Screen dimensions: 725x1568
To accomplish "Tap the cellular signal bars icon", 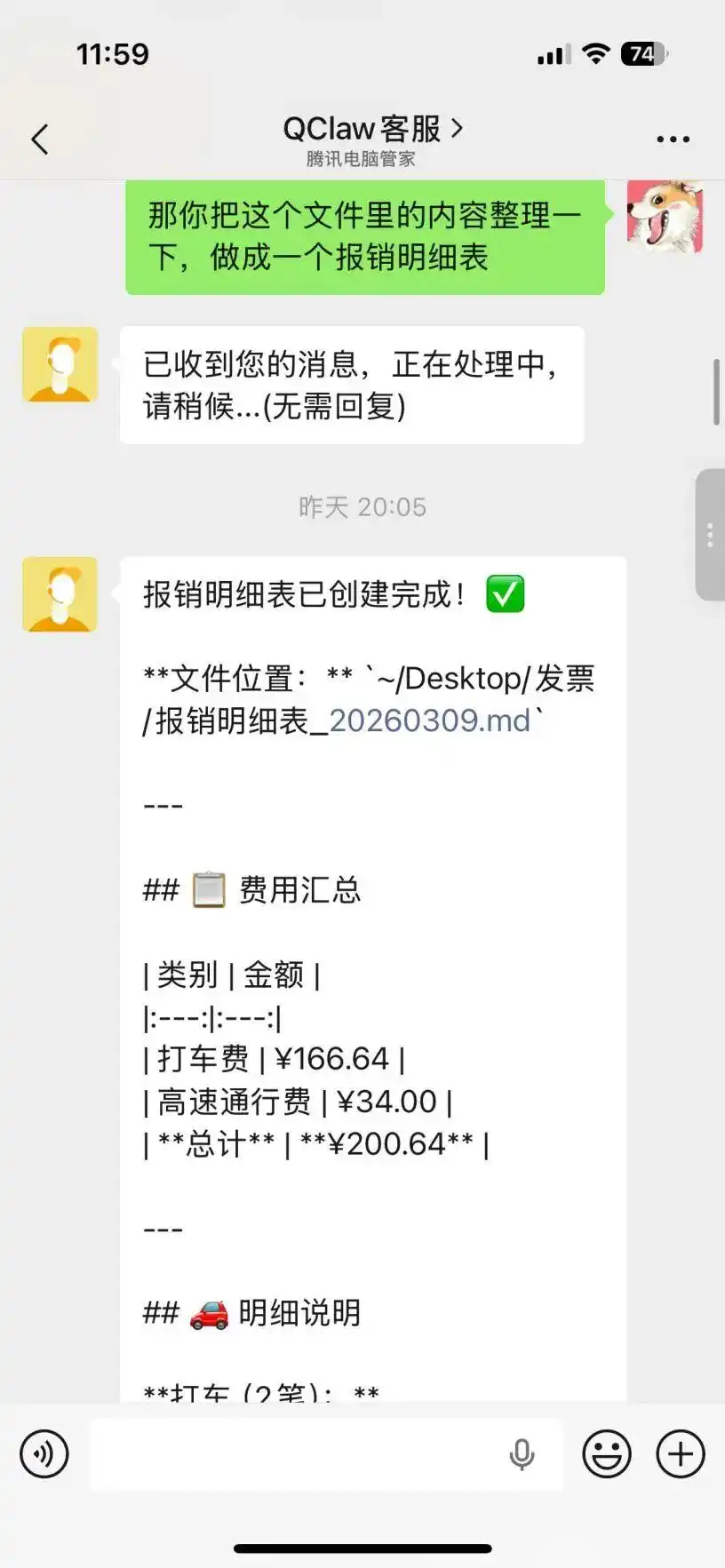I will point(549,54).
